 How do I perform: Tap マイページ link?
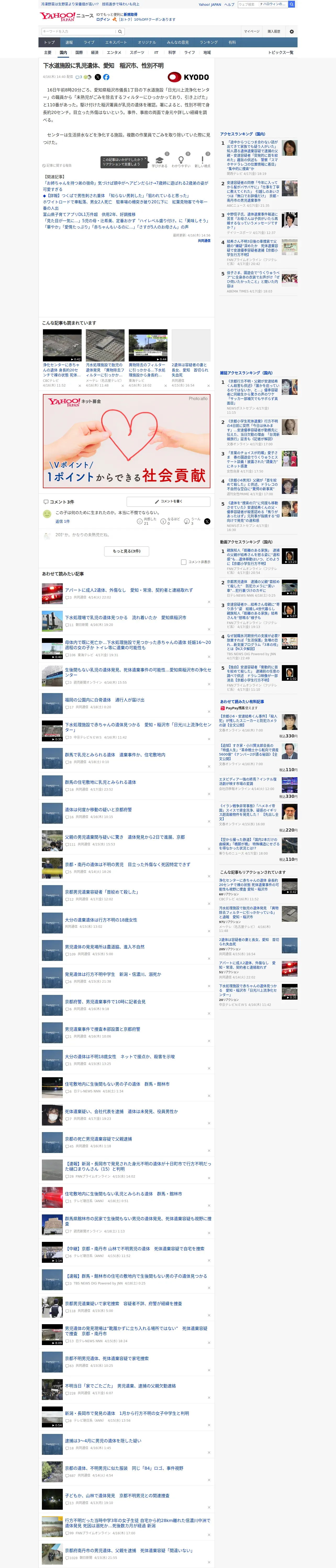(x=252, y=32)
